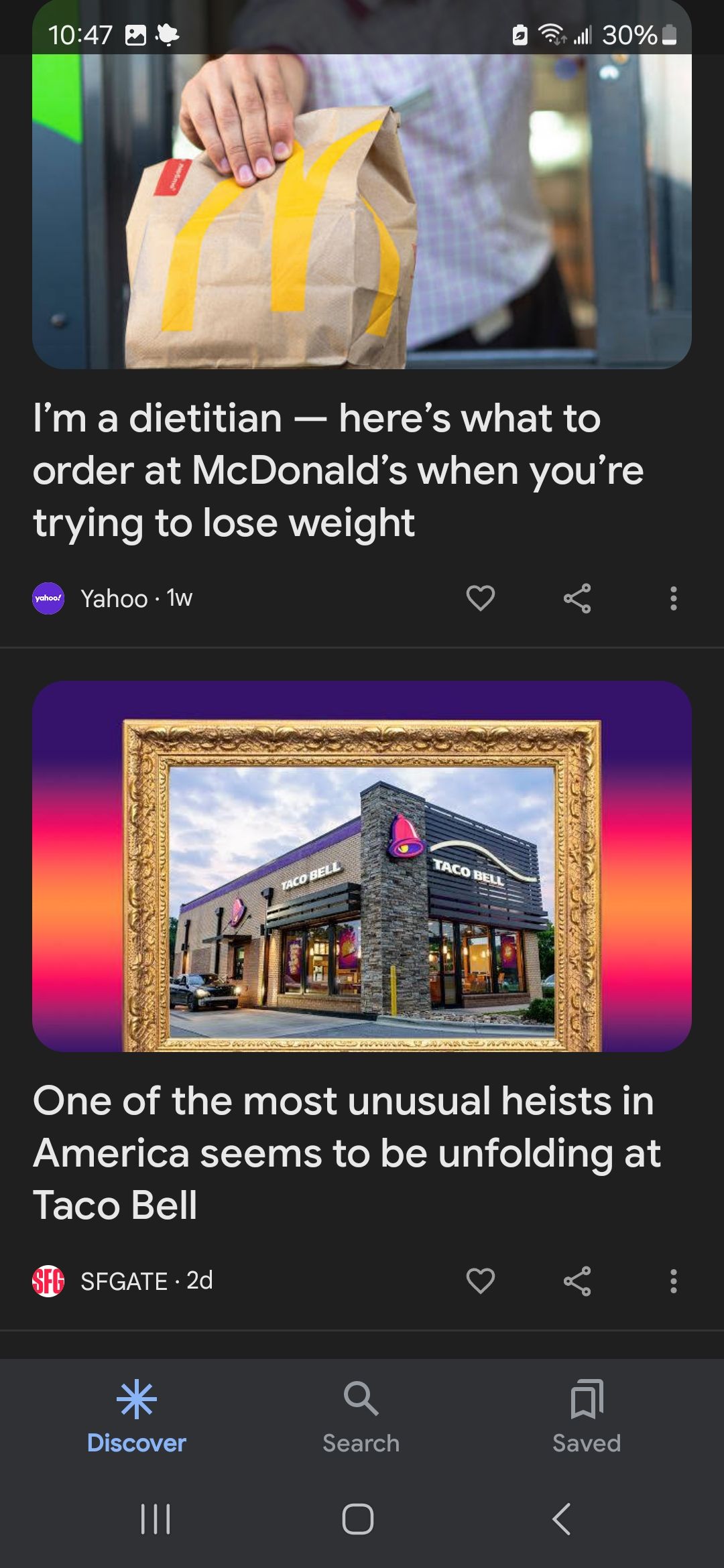Open more options for the SFGATE article

pos(673,1281)
